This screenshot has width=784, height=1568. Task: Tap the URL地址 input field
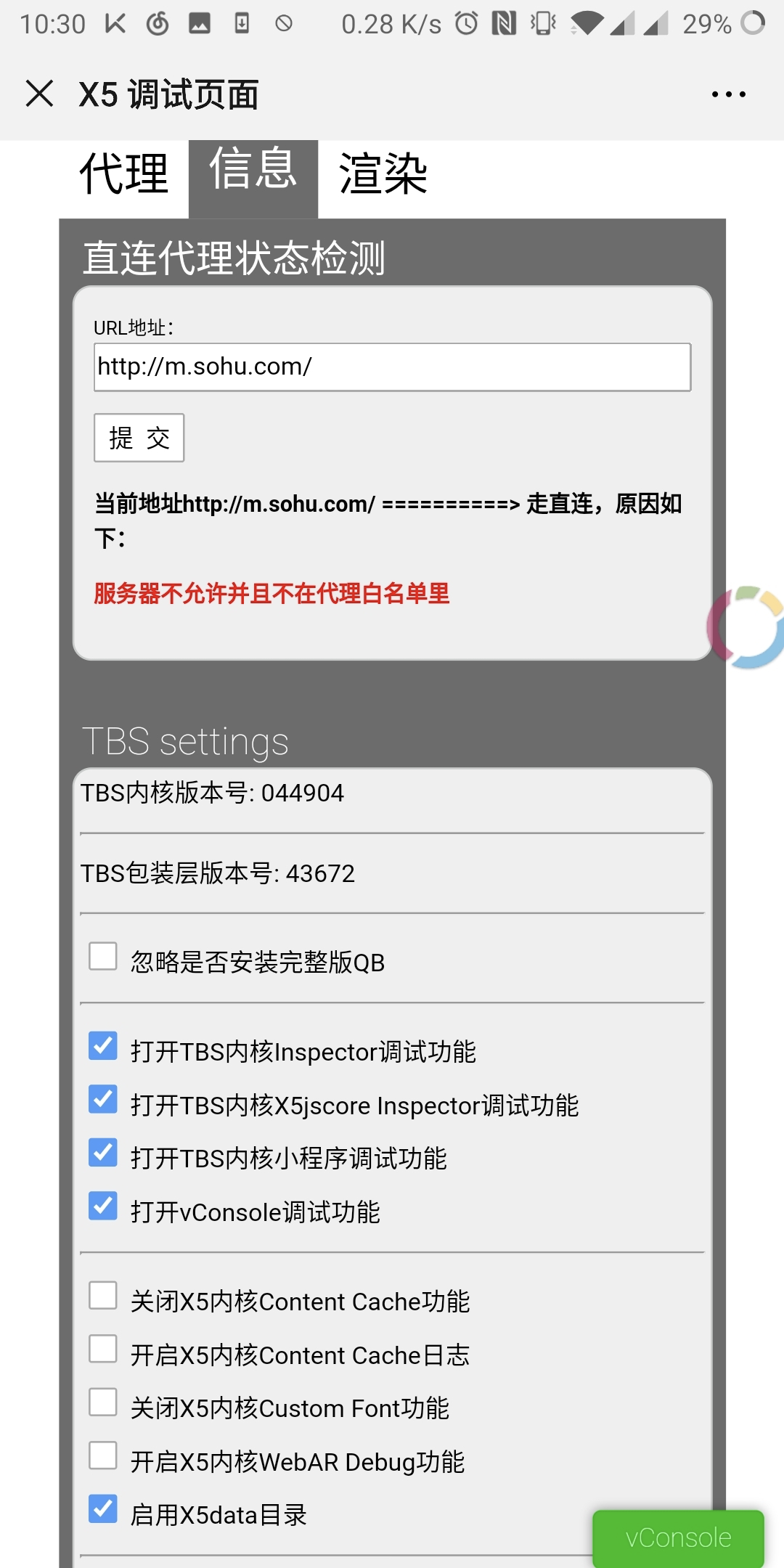pos(392,367)
